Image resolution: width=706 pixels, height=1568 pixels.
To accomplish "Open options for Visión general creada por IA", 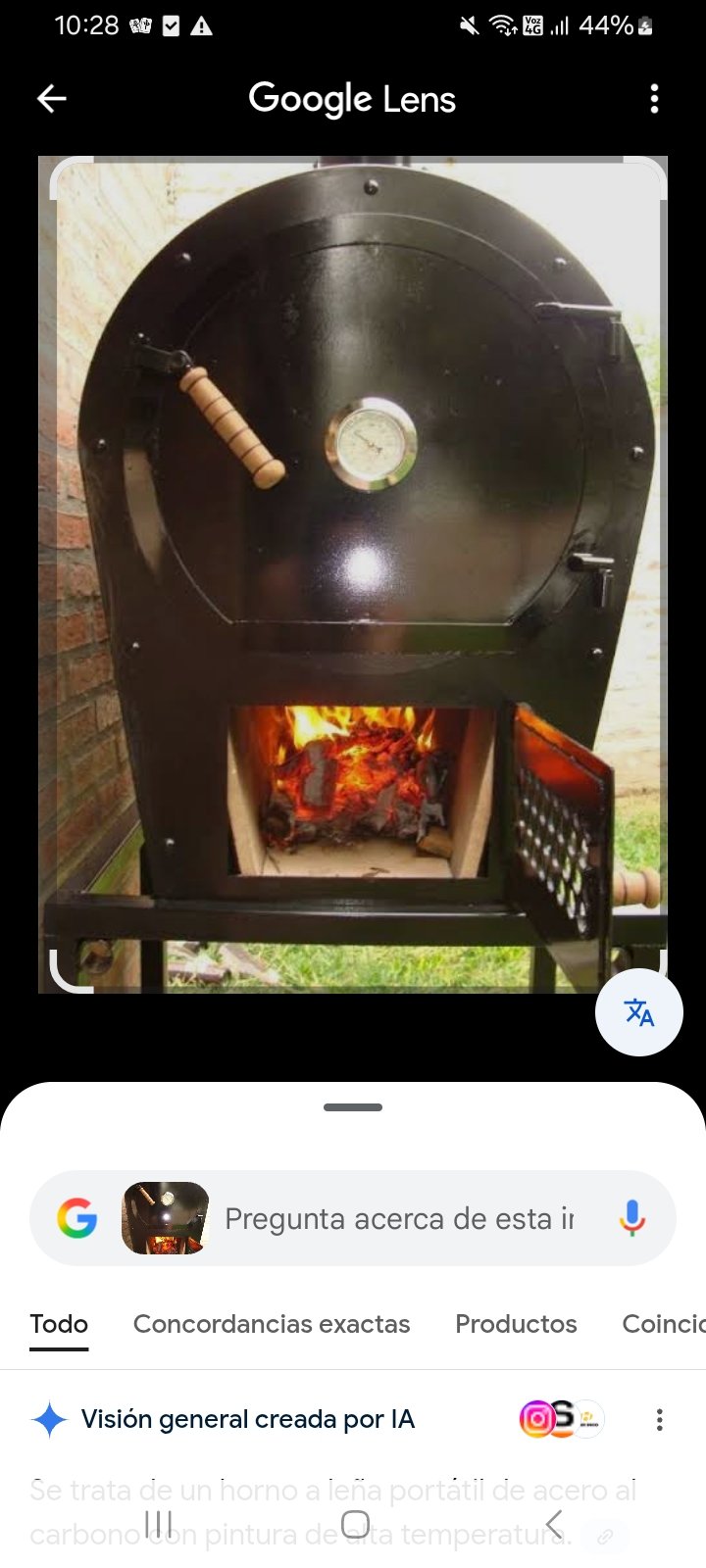I will click(x=659, y=1419).
